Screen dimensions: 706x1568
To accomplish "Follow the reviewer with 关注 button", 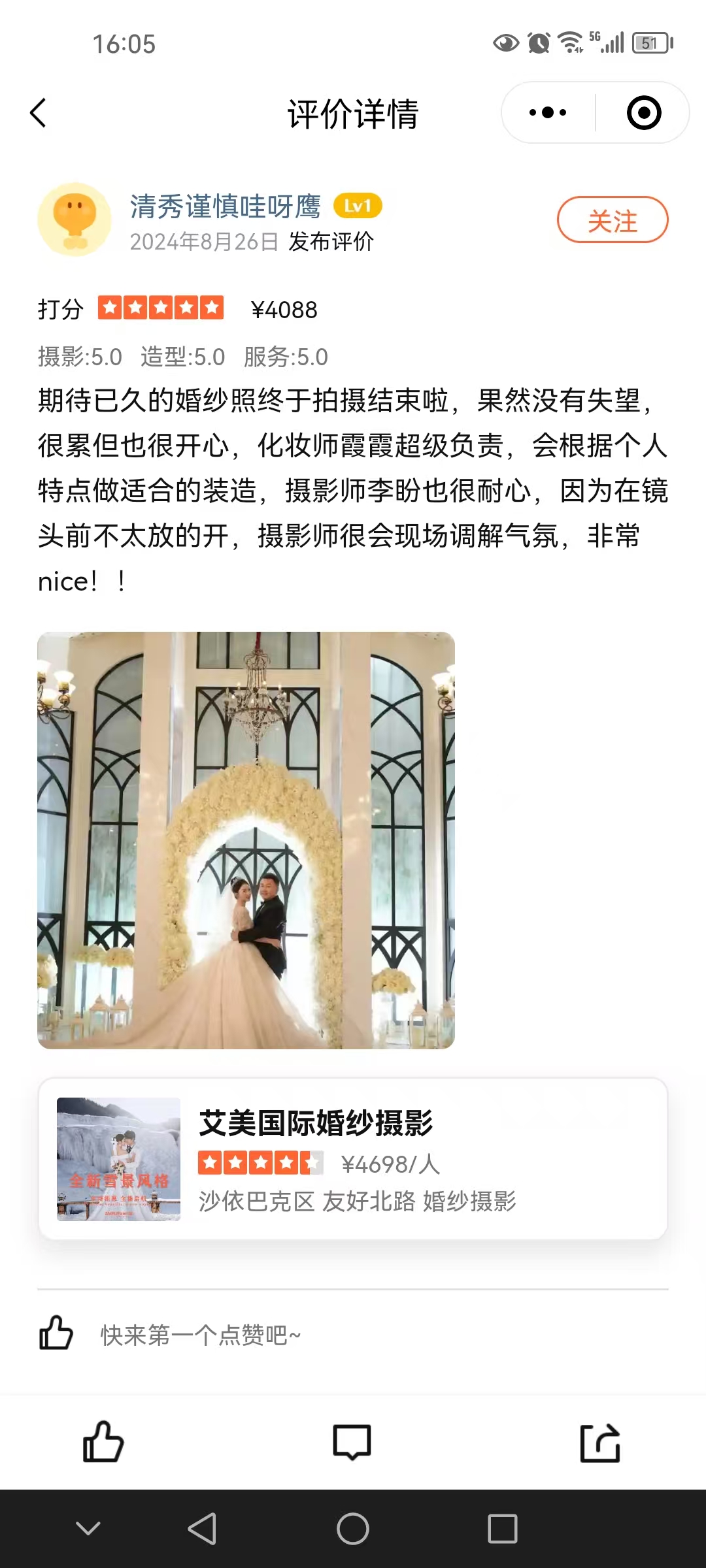I will point(613,220).
